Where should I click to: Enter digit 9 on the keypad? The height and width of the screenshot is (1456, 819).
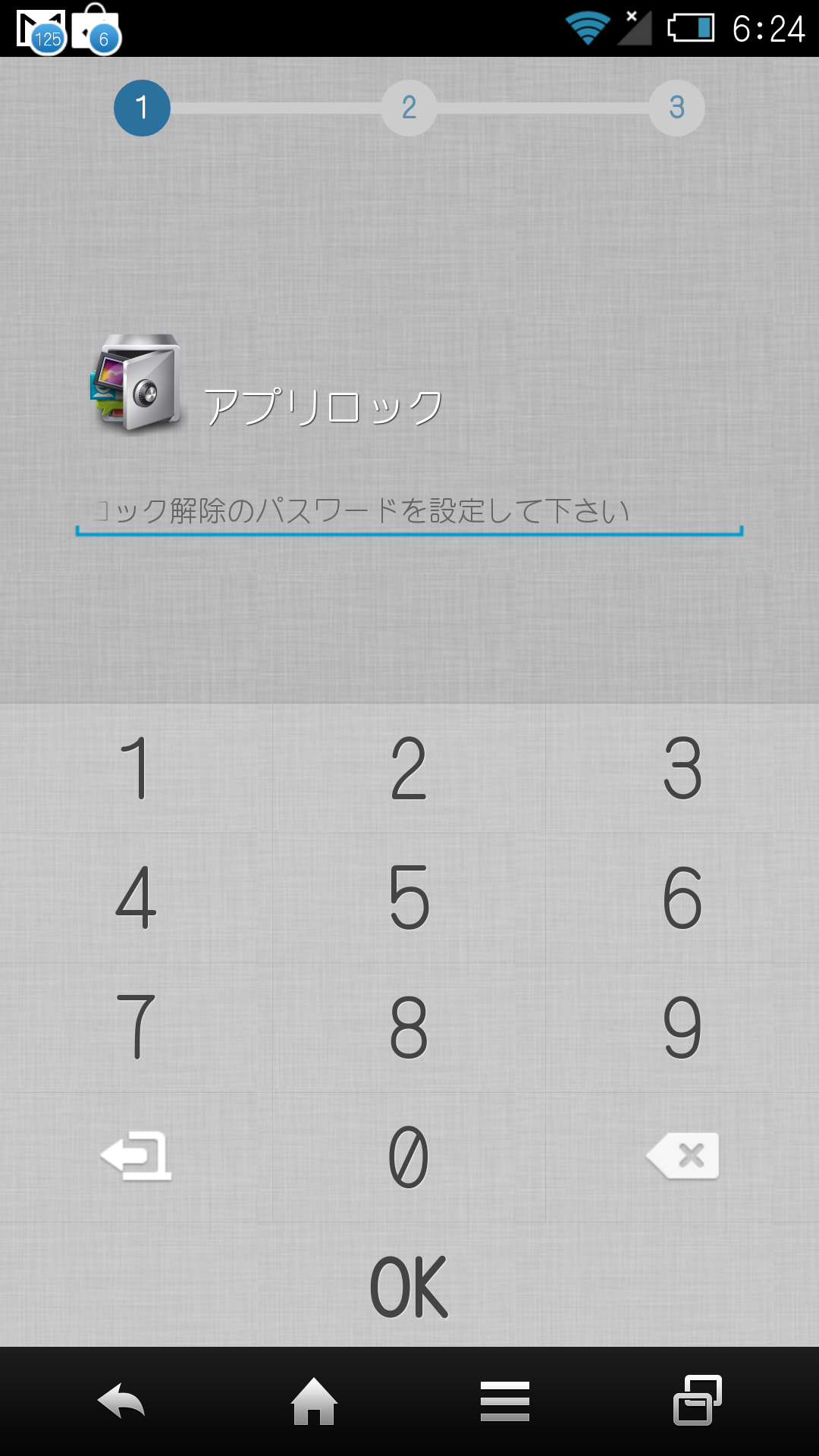(x=682, y=1028)
